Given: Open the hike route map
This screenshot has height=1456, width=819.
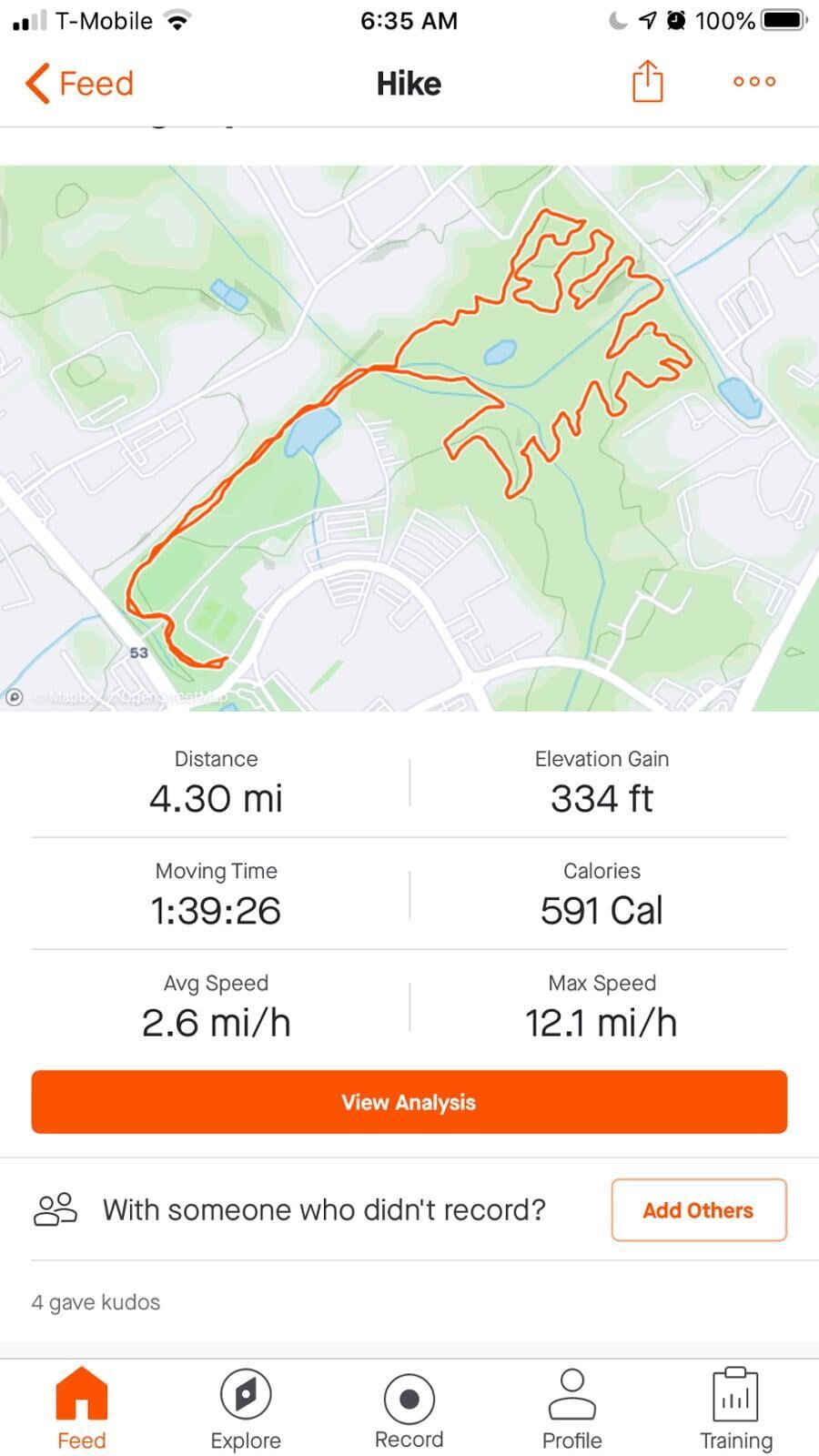Looking at the screenshot, I should click(409, 437).
